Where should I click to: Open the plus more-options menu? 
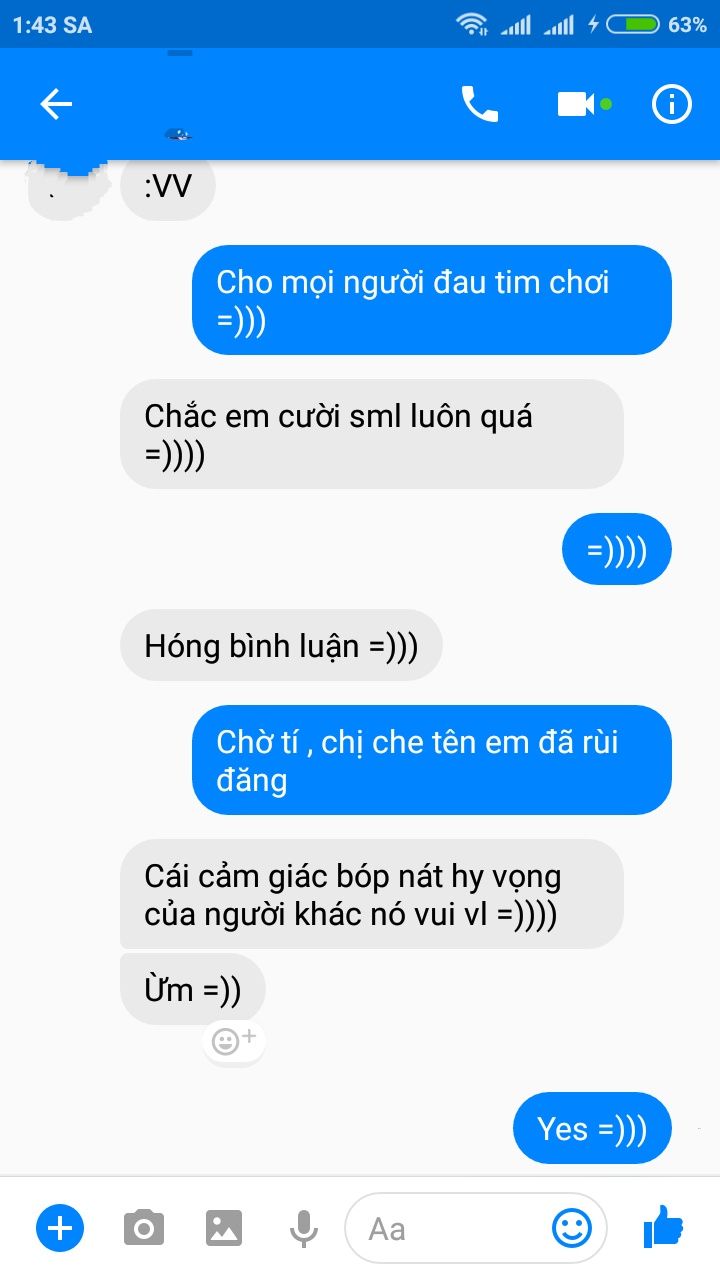tap(60, 1227)
